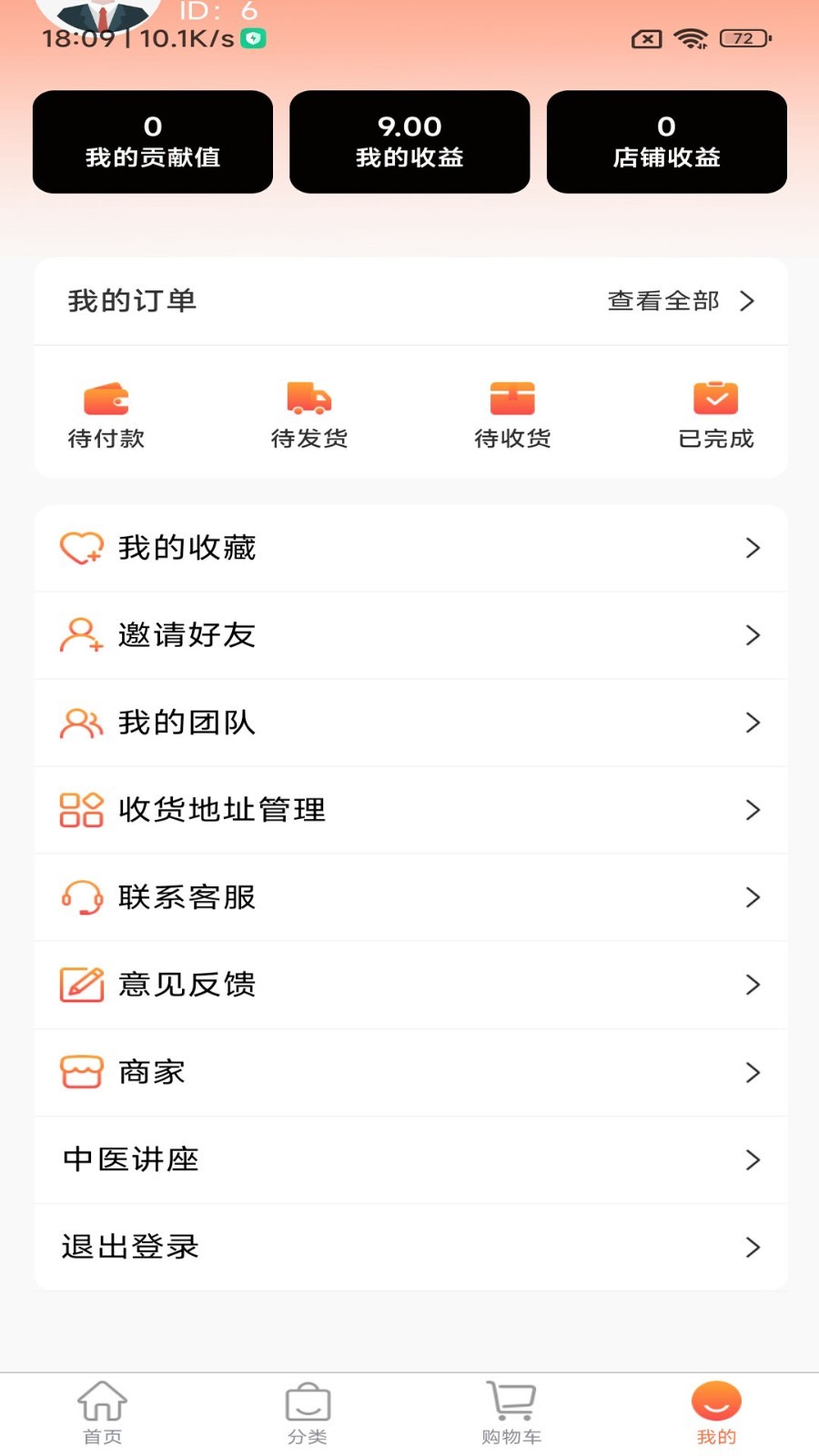
Task: Open 中医讲座 lectures
Action: point(410,1159)
